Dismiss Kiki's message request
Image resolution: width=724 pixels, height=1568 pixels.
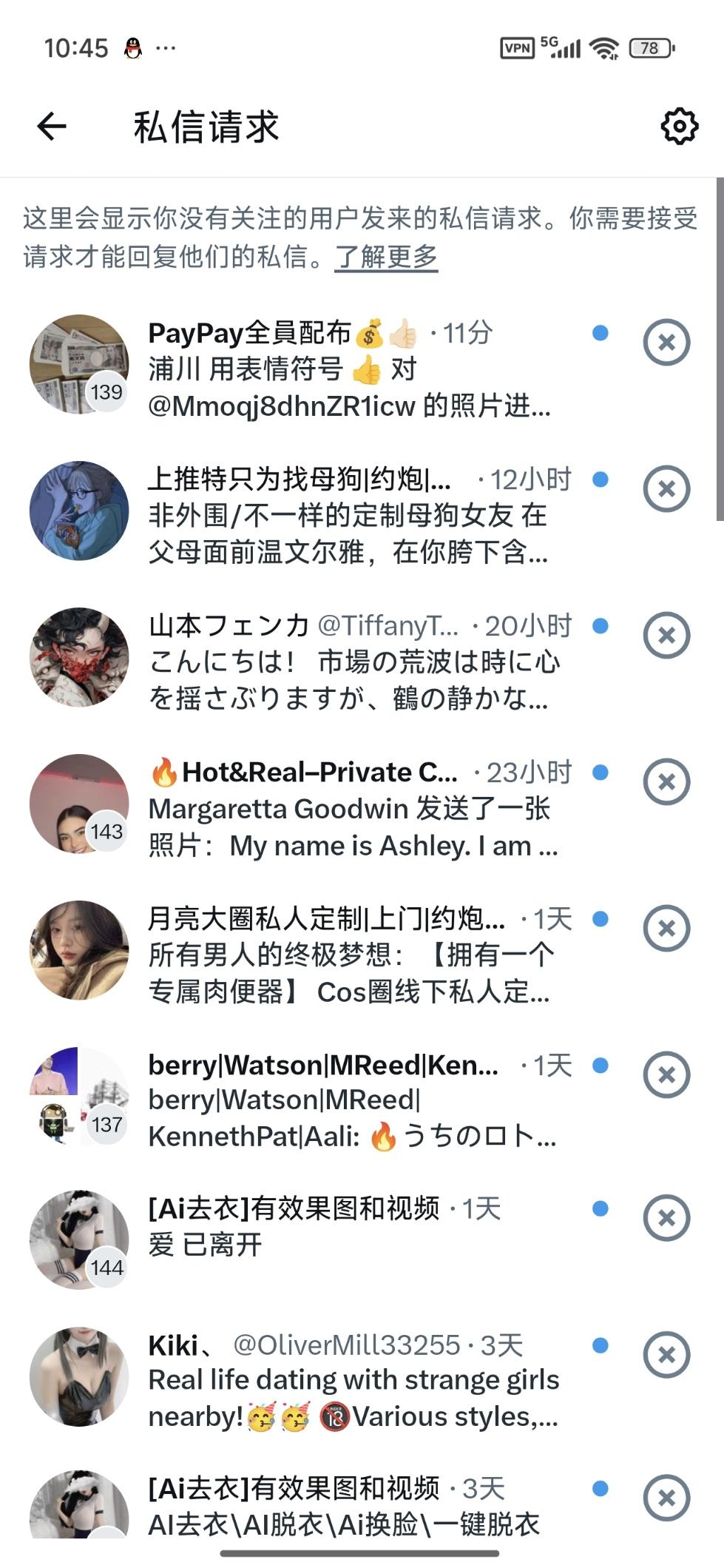[666, 1354]
